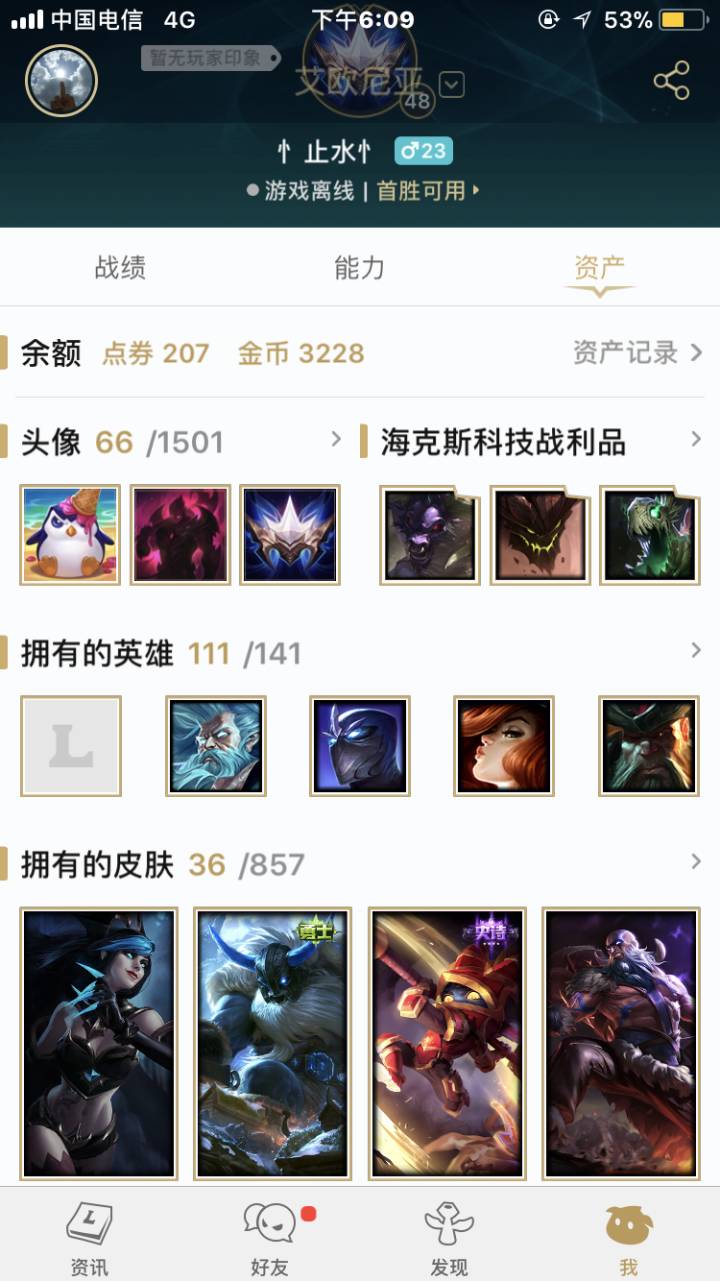Share this profile page
Viewport: 720px width, 1281px height.
coord(671,81)
